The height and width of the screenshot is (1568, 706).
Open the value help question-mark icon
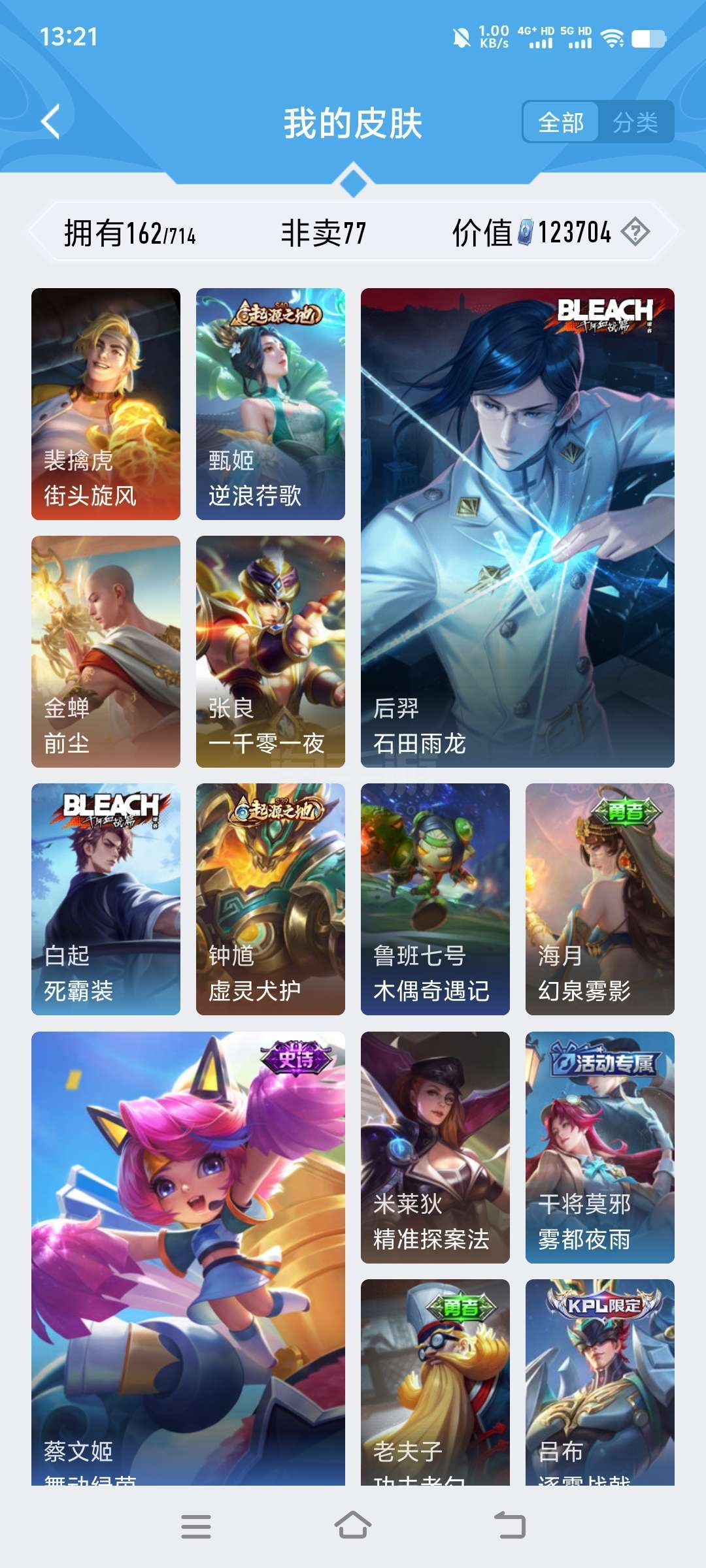[x=635, y=232]
